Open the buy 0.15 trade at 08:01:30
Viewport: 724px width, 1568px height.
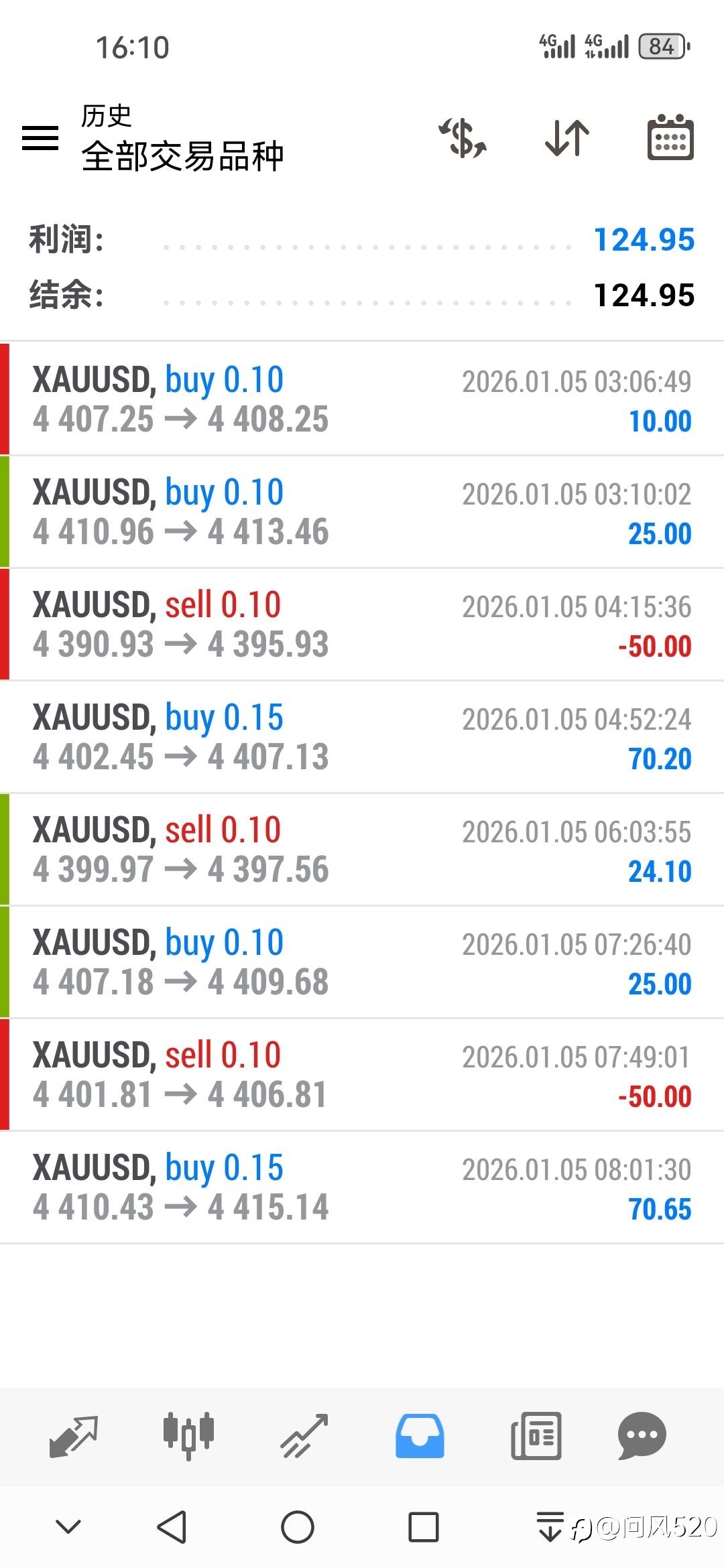click(x=362, y=1187)
